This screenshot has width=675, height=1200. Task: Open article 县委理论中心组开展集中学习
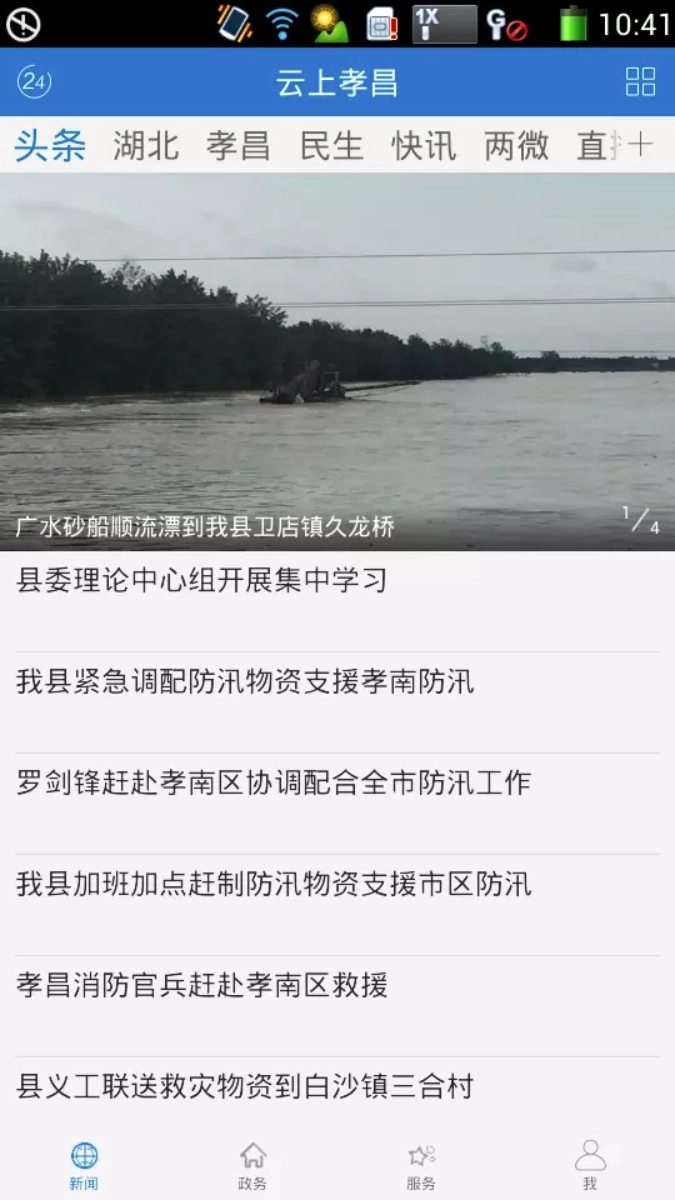click(202, 580)
